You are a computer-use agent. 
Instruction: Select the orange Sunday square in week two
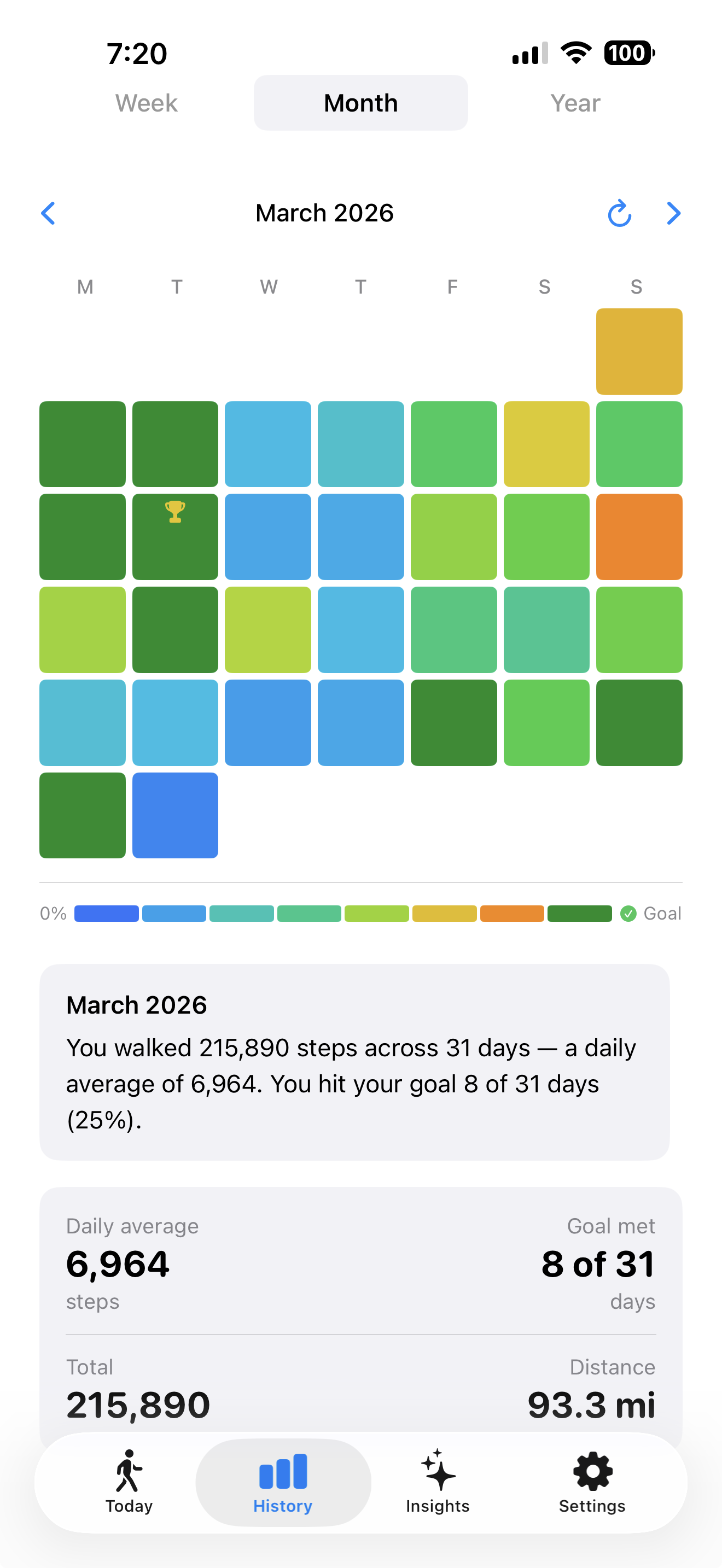pyautogui.click(x=639, y=537)
